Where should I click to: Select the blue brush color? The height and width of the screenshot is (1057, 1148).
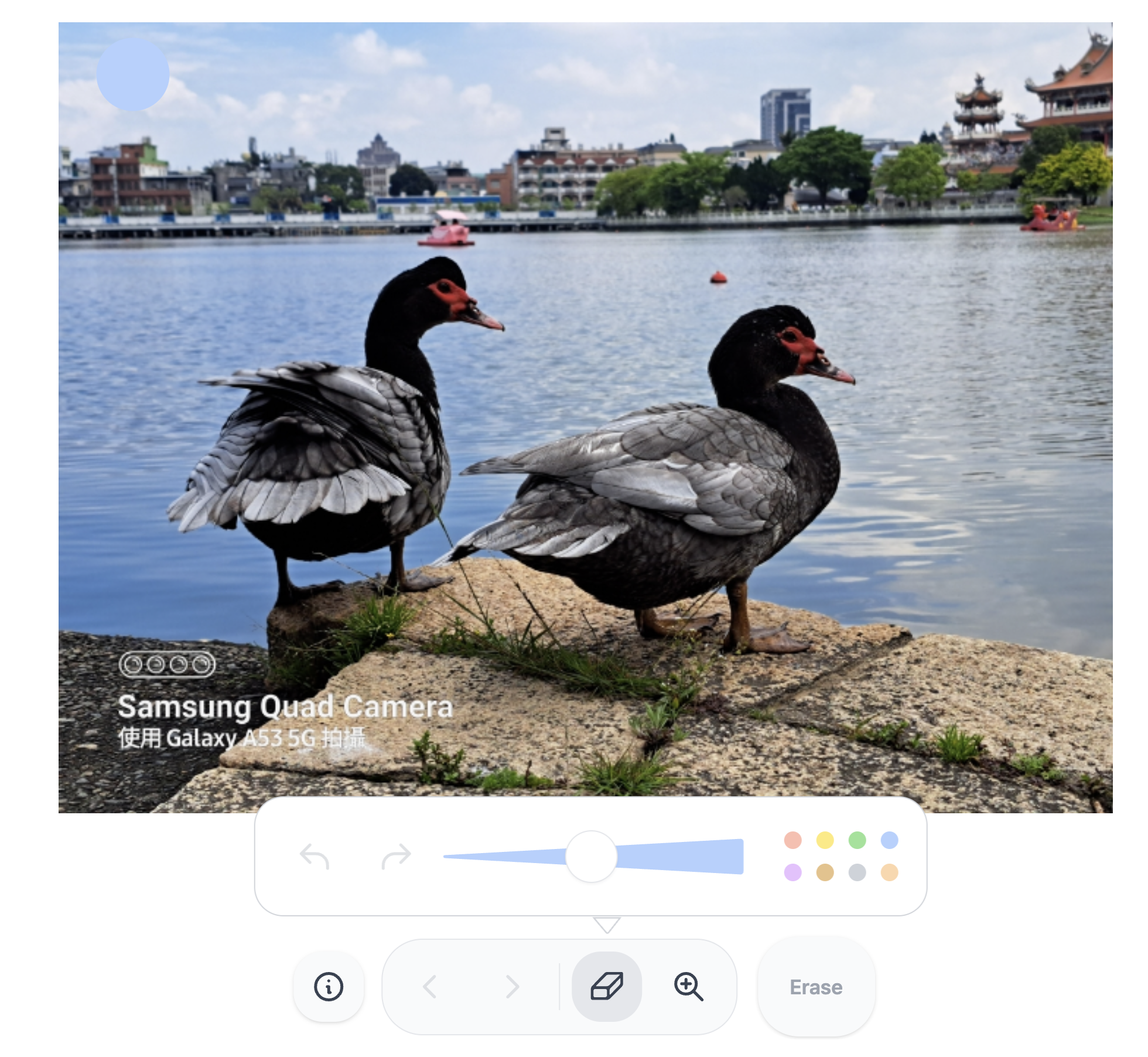pyautogui.click(x=889, y=840)
